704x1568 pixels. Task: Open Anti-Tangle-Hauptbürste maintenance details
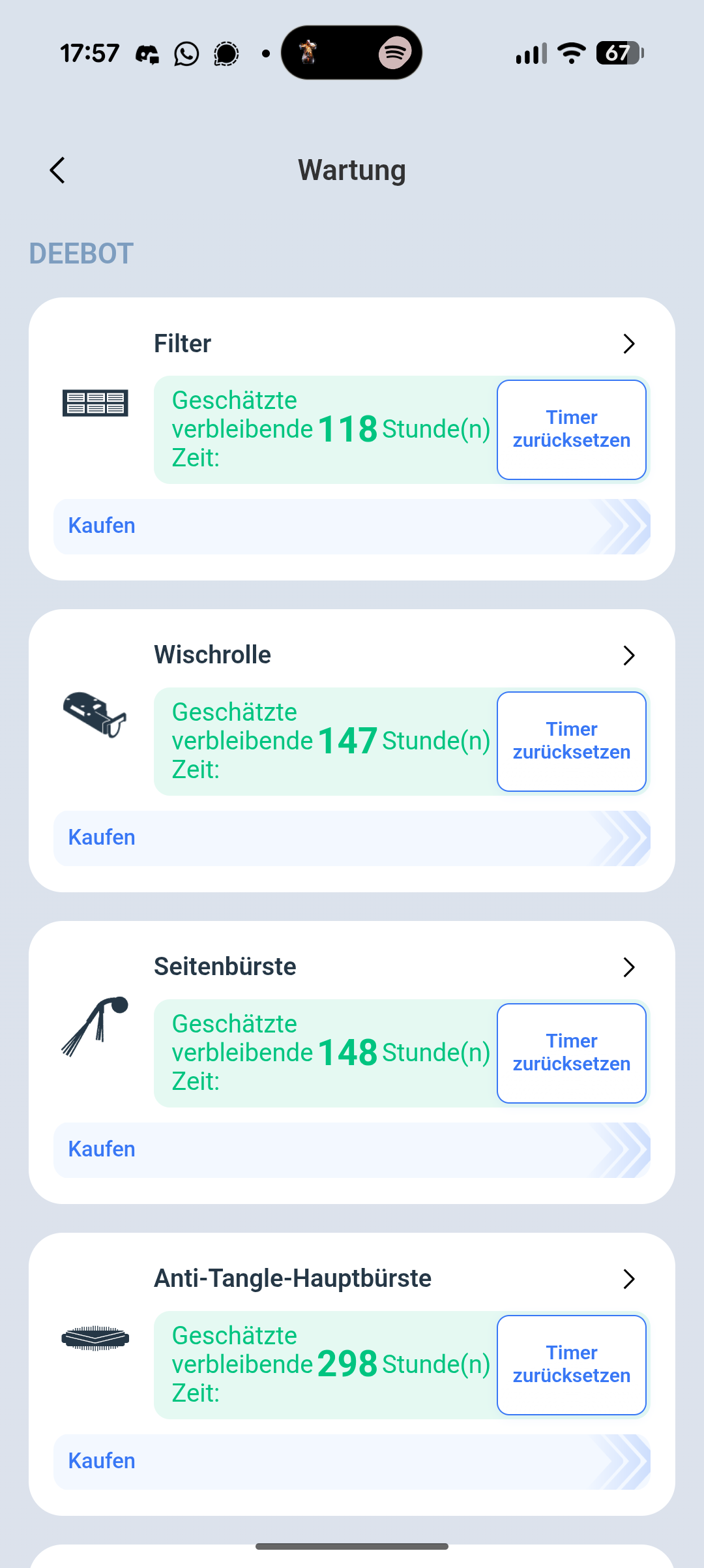(x=628, y=1279)
